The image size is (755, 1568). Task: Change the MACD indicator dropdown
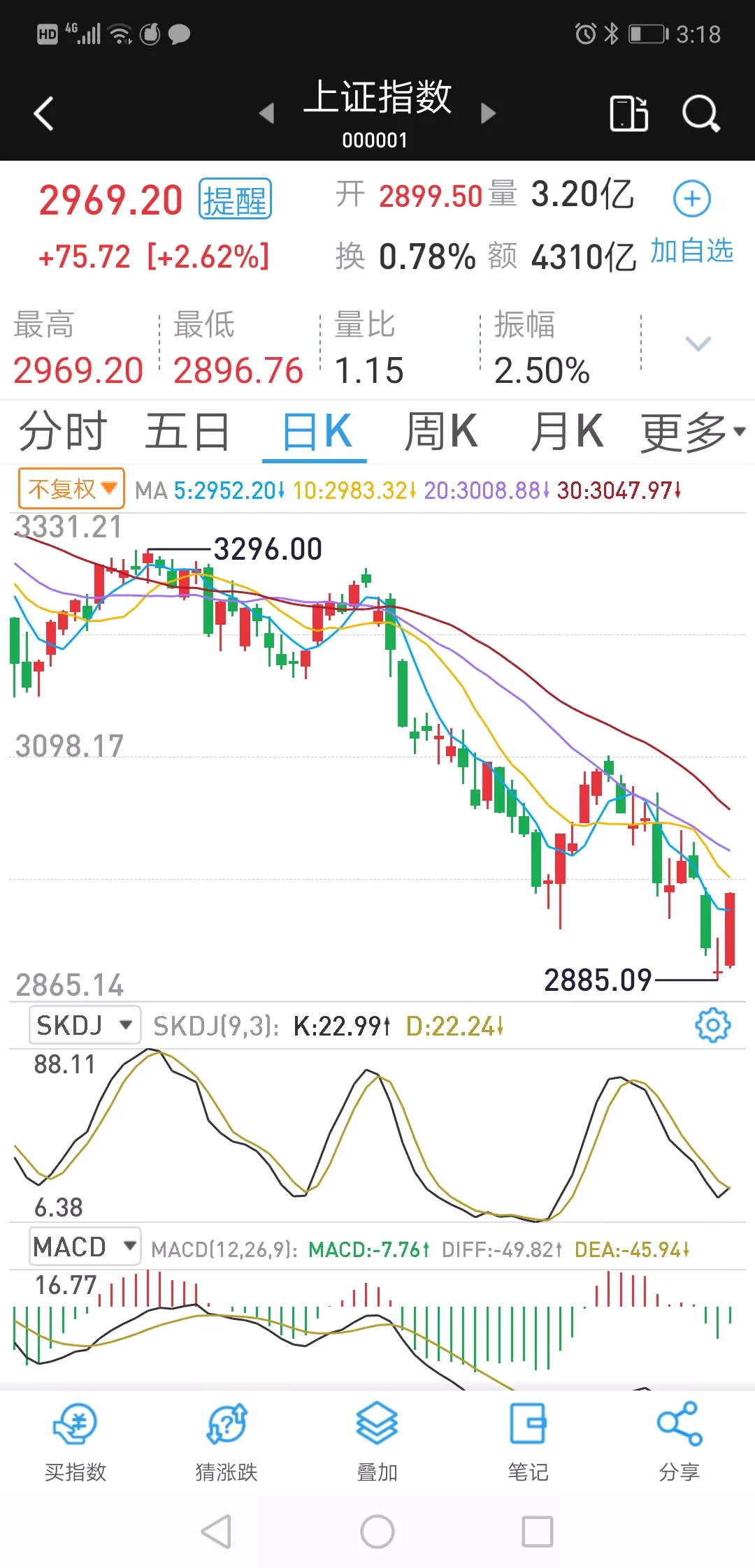tap(85, 1247)
